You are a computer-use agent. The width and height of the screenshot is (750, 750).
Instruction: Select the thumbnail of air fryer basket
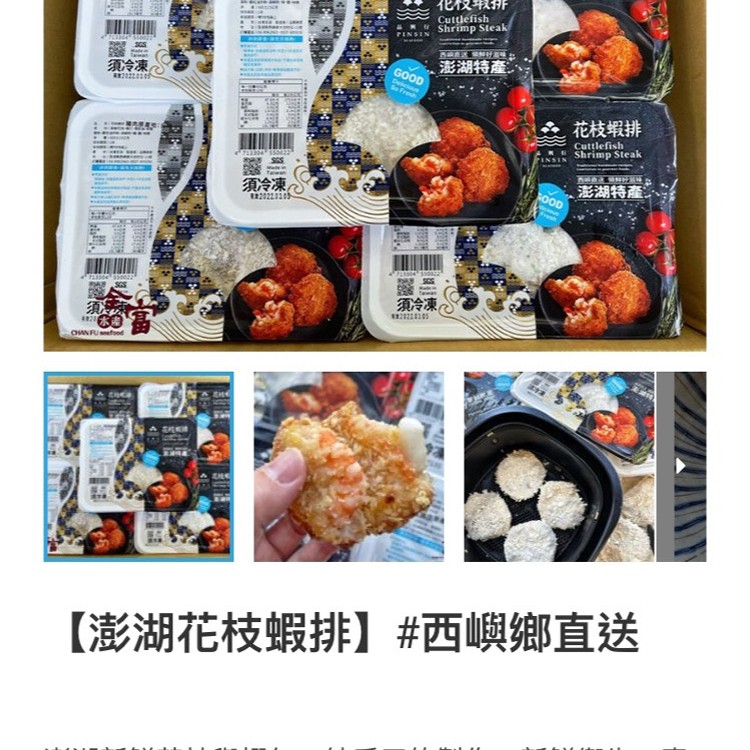coord(558,466)
